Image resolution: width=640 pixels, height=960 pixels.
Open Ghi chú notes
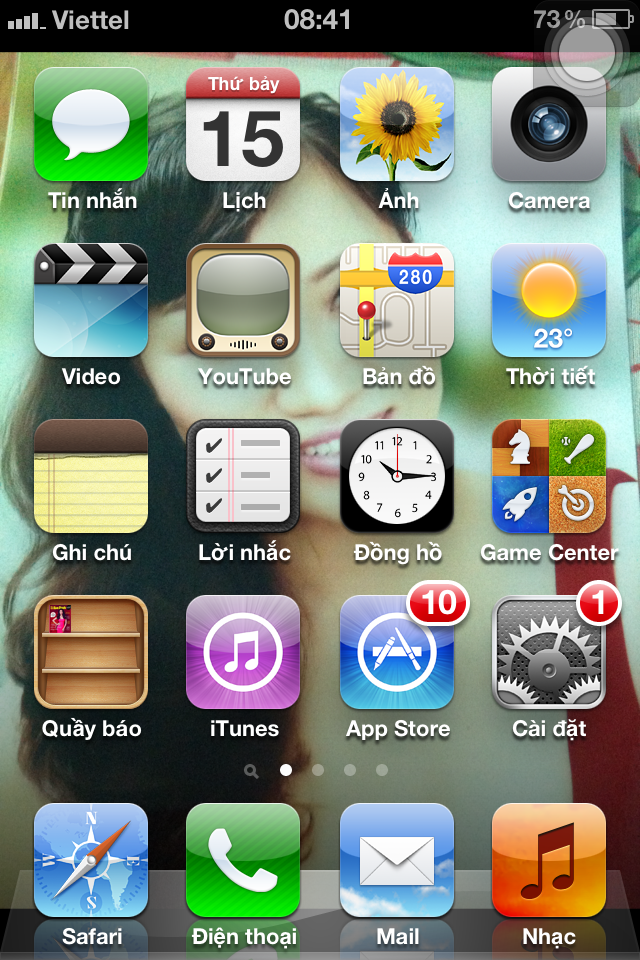click(x=91, y=476)
